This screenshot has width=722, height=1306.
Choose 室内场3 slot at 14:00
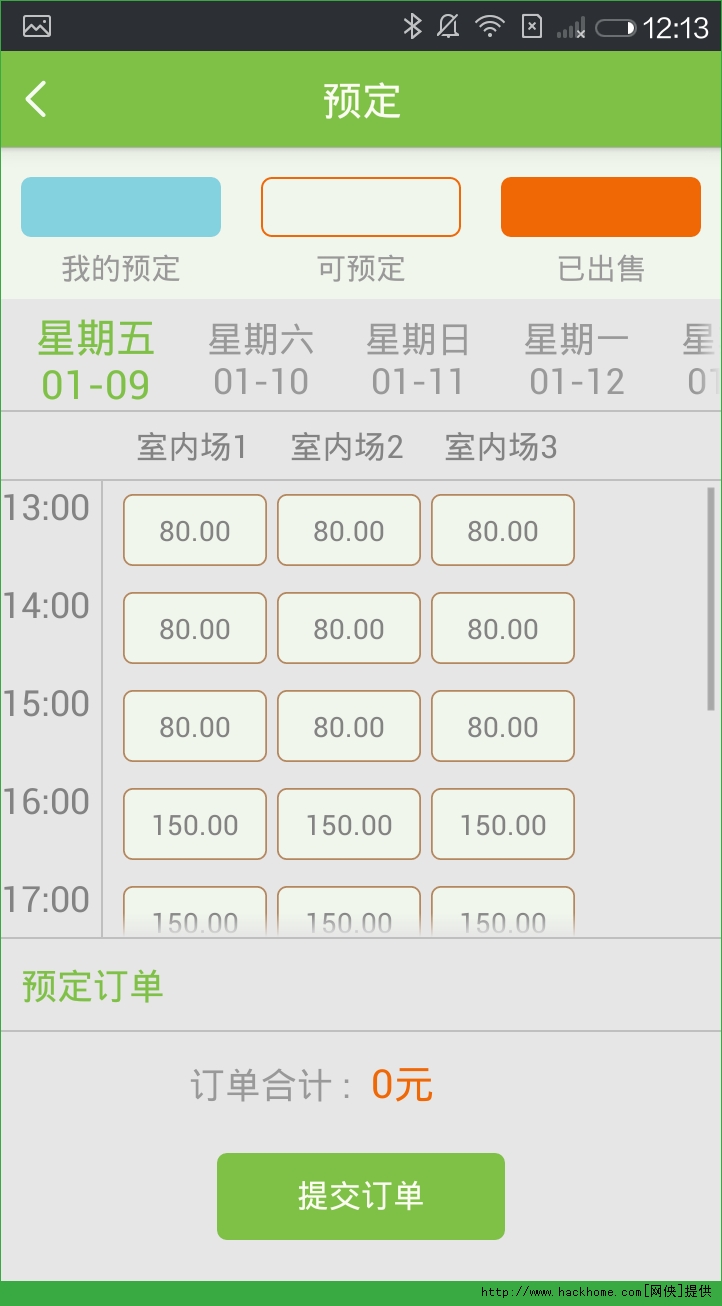(503, 628)
